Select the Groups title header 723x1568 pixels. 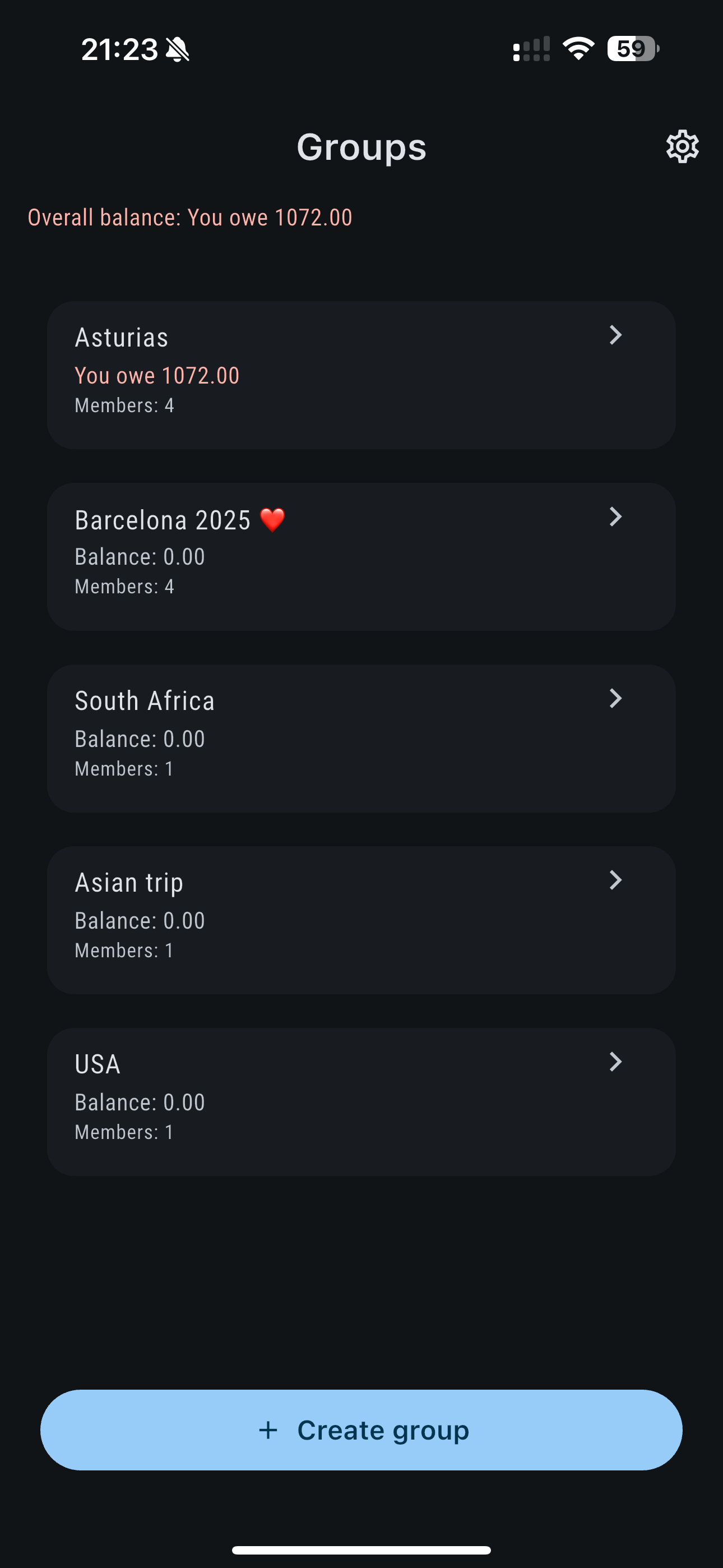click(361, 146)
